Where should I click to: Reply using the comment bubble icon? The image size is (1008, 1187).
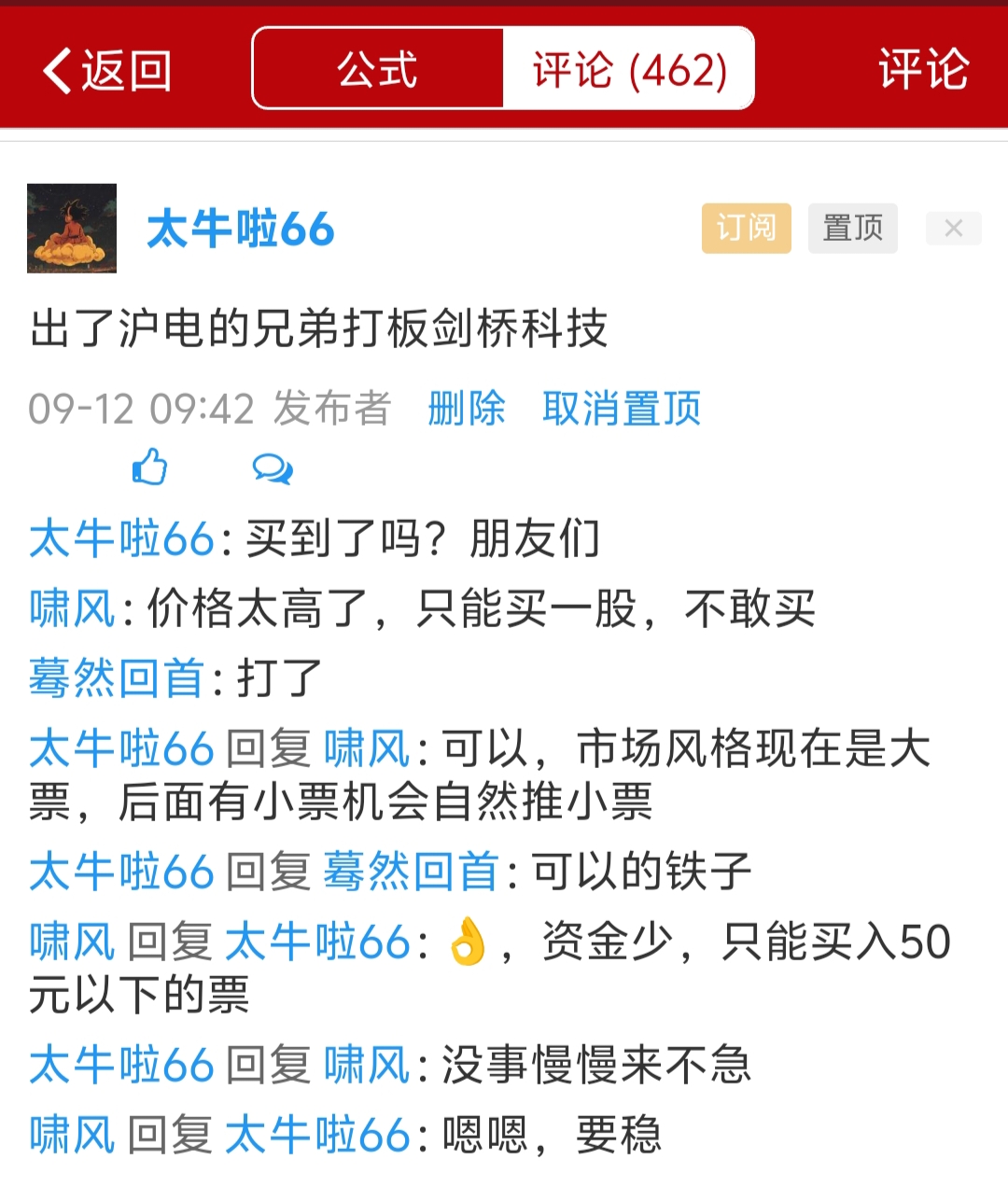click(273, 468)
